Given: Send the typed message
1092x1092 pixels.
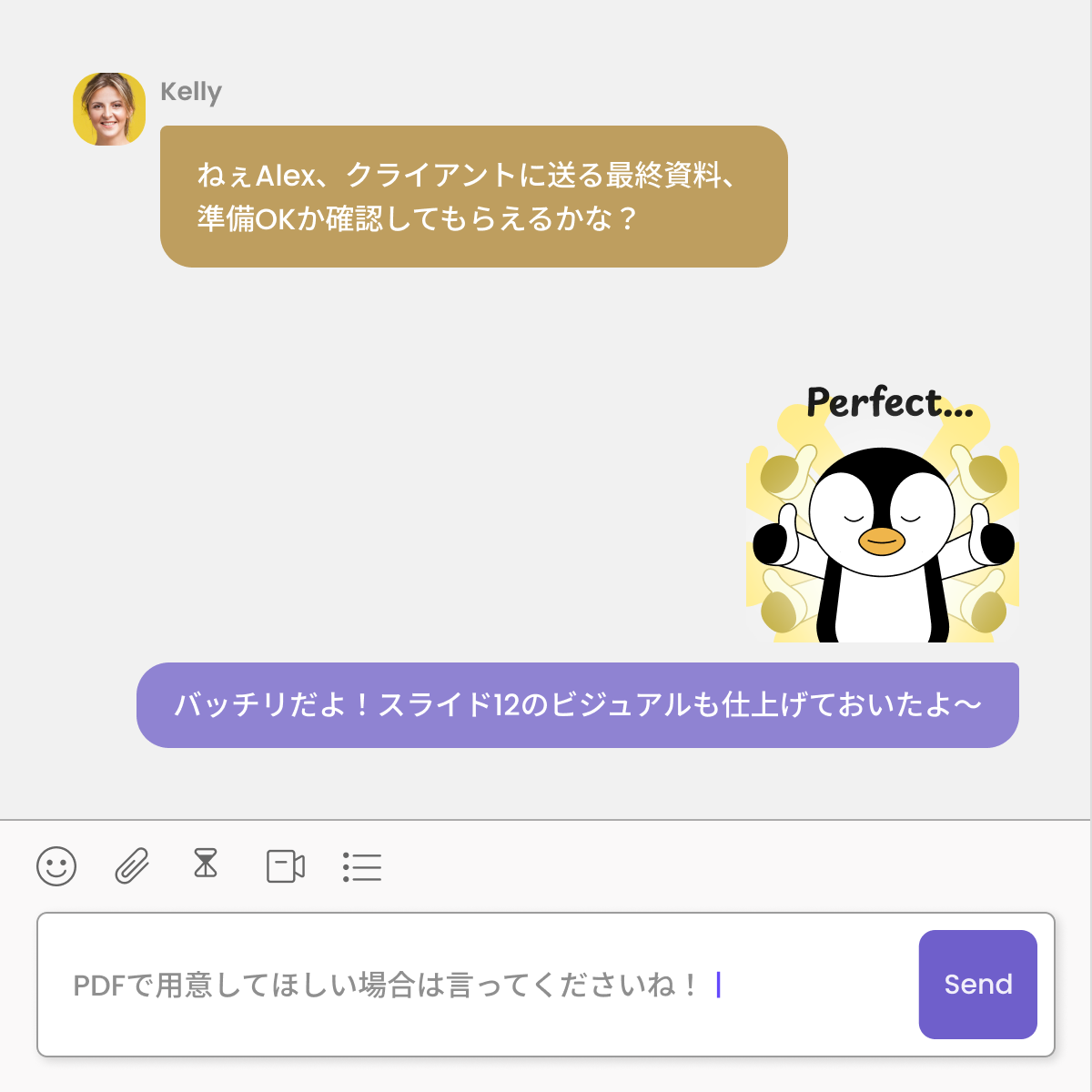Looking at the screenshot, I should tap(977, 985).
